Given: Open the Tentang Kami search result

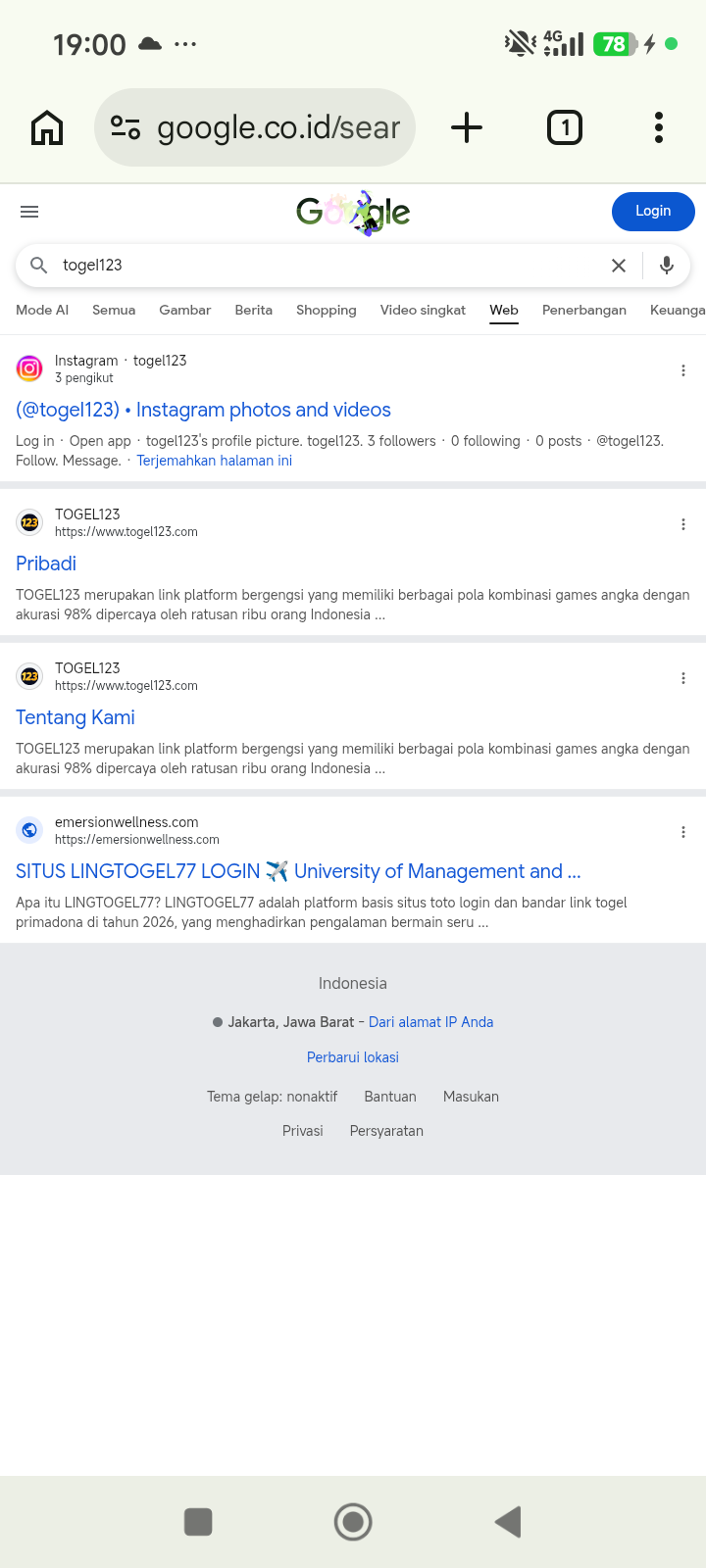Looking at the screenshot, I should click(x=76, y=717).
